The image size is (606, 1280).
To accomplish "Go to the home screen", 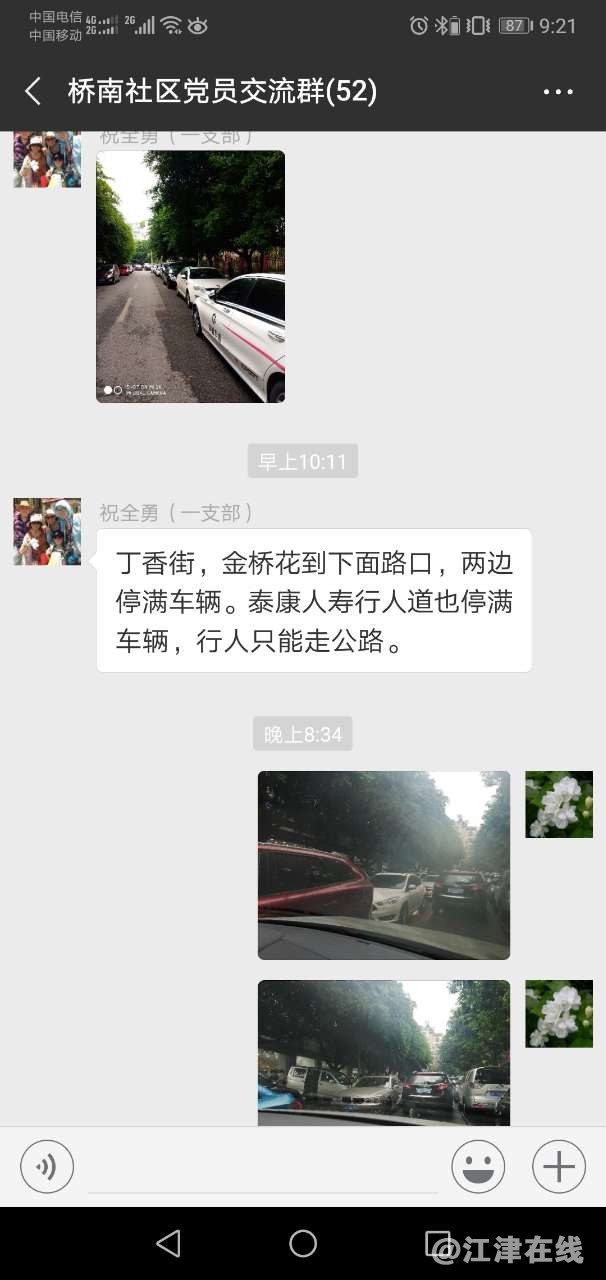I will pyautogui.click(x=303, y=1243).
